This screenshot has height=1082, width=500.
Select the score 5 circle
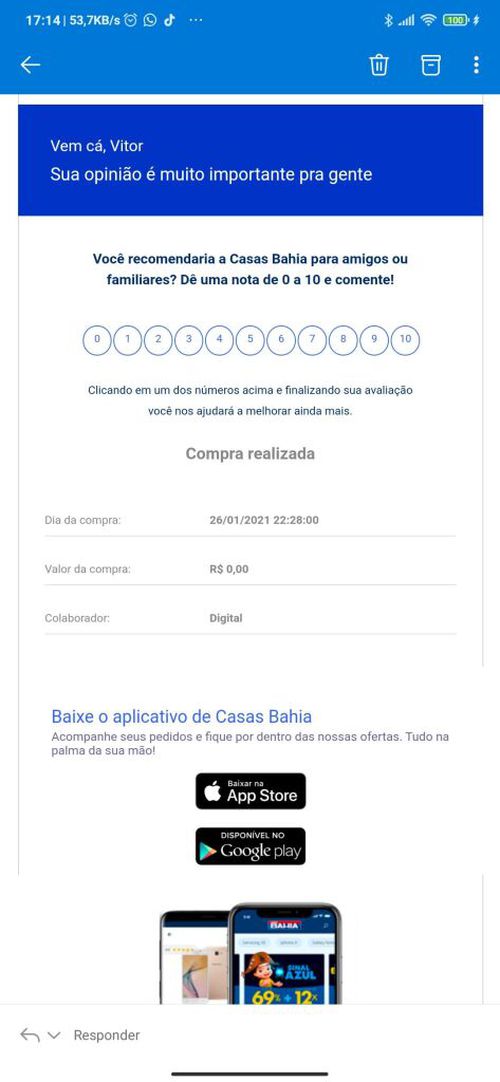(x=250, y=340)
